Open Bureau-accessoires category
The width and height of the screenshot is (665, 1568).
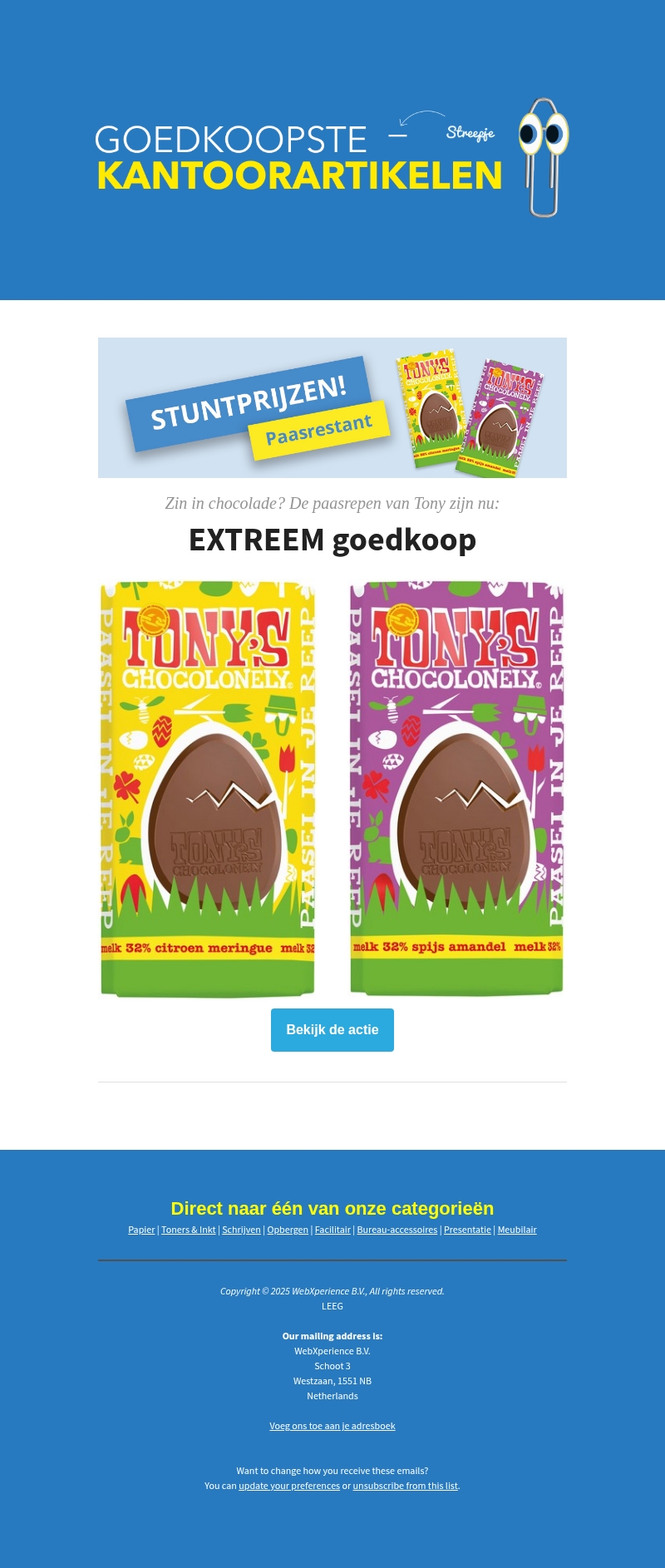click(397, 1230)
